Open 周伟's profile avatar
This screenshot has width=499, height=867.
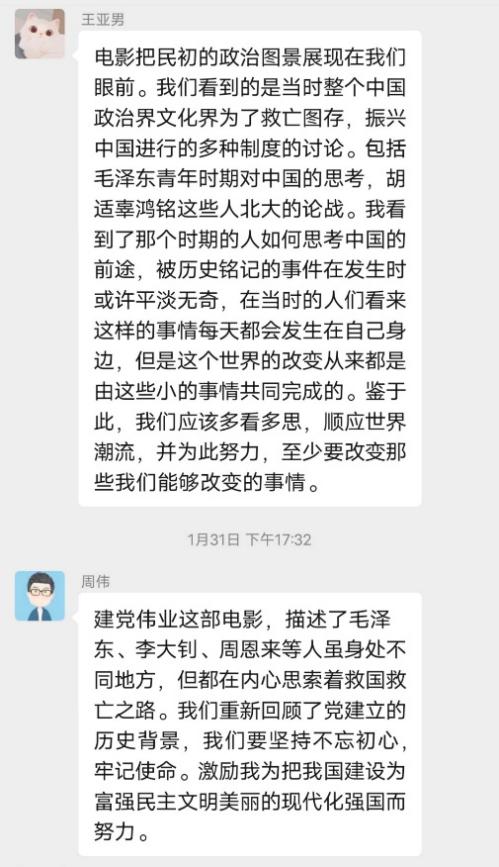tap(40, 596)
